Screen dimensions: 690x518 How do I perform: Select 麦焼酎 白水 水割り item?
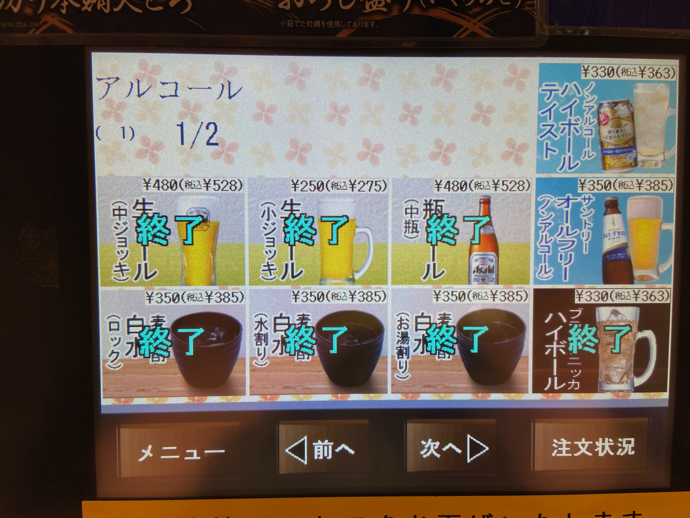[318, 343]
